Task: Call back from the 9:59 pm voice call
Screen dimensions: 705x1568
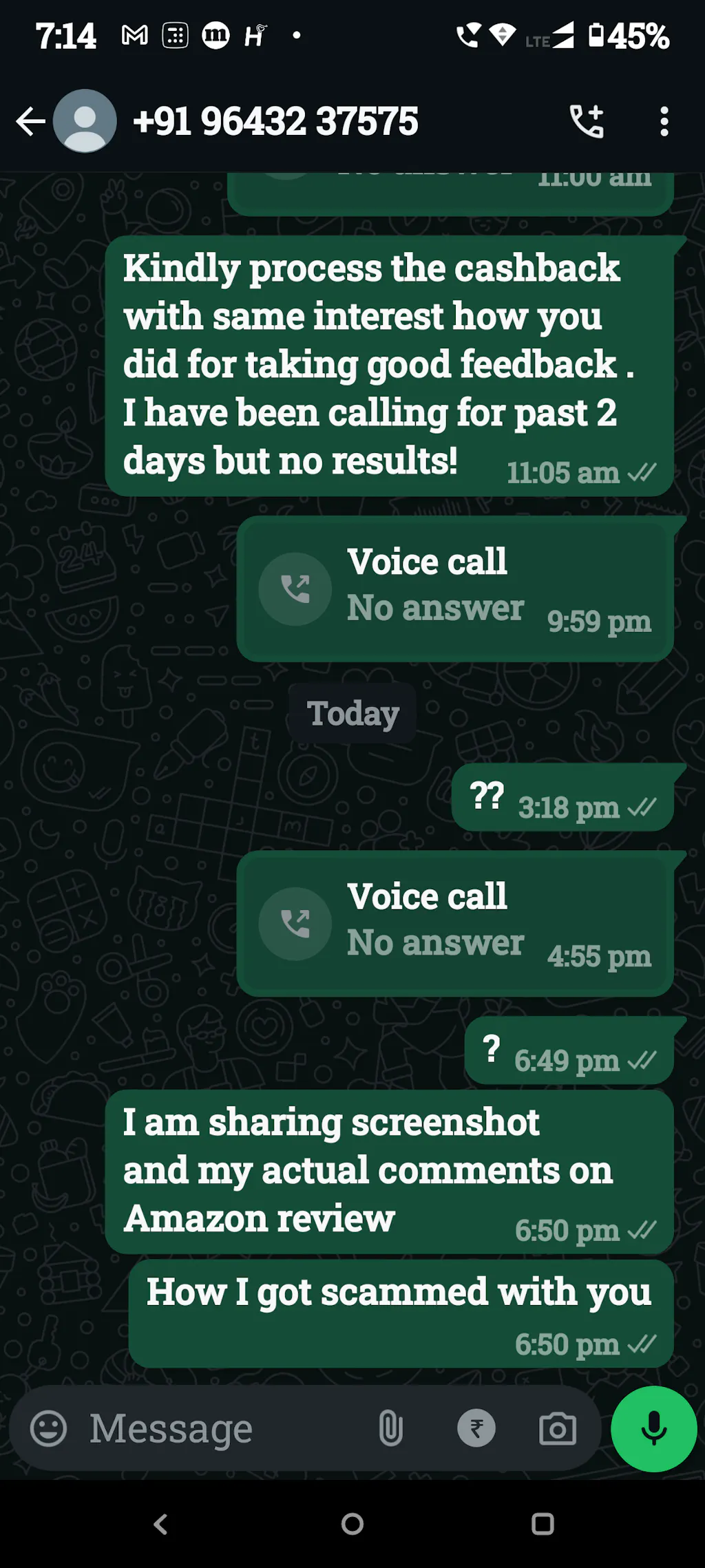Action: pyautogui.click(x=295, y=589)
